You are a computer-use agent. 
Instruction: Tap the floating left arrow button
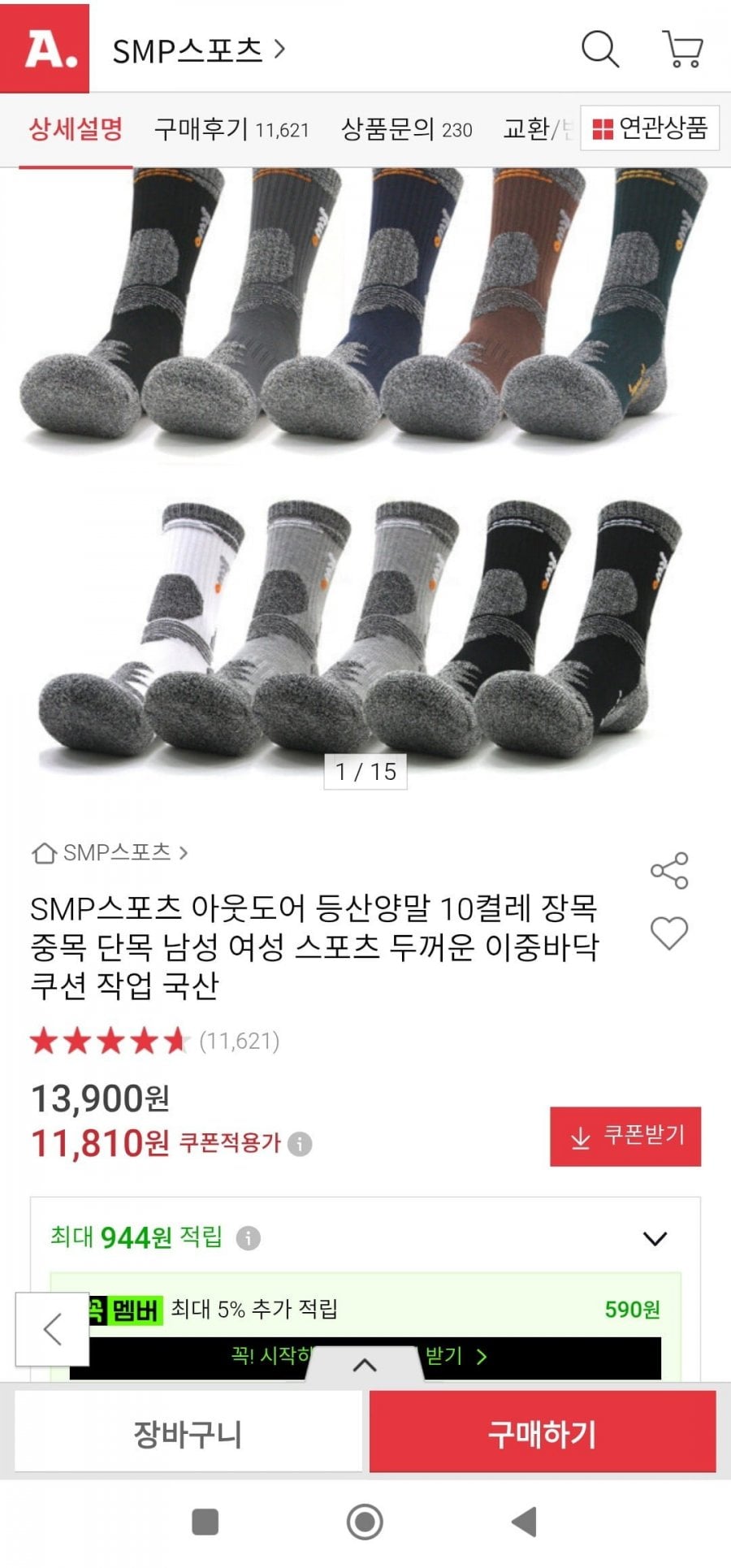[53, 1329]
